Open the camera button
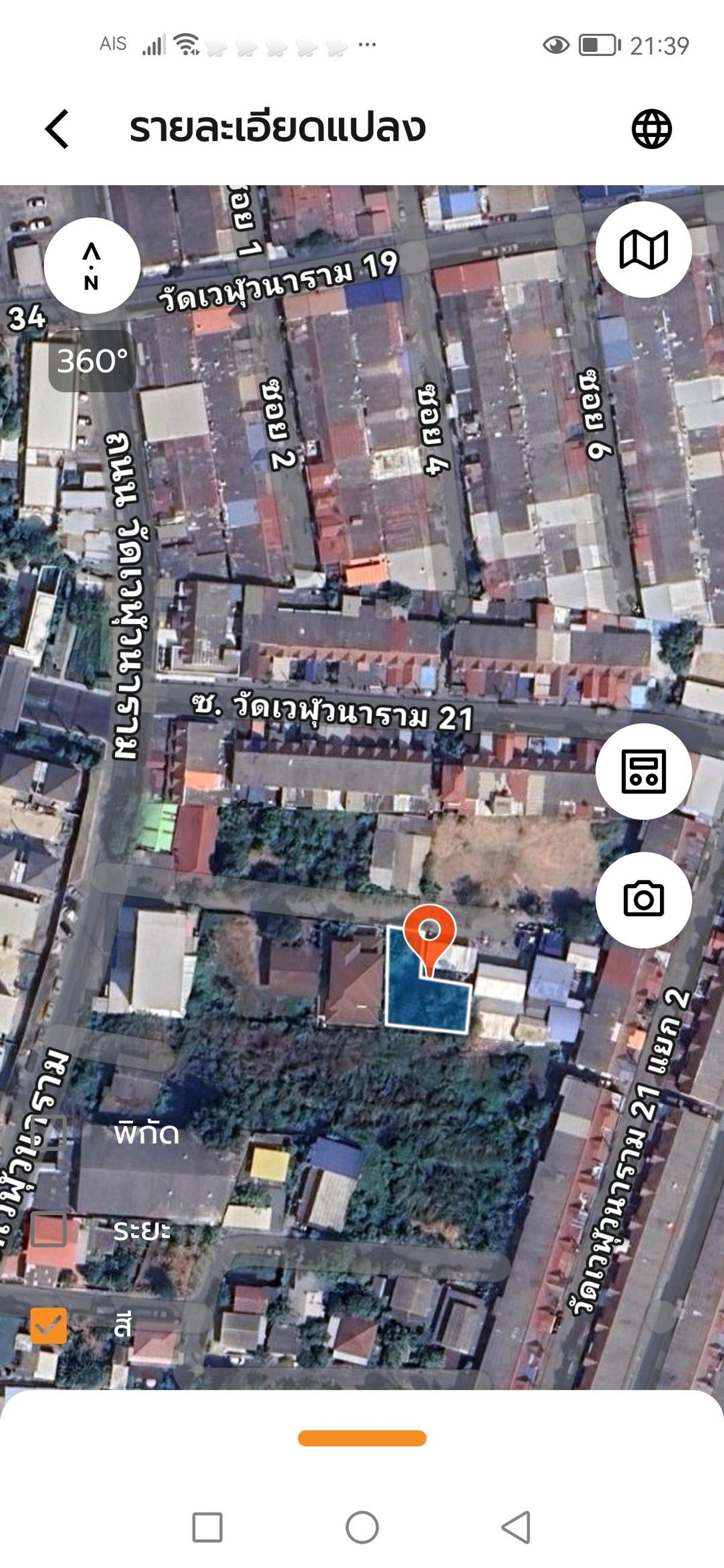Image resolution: width=724 pixels, height=1568 pixels. (643, 899)
